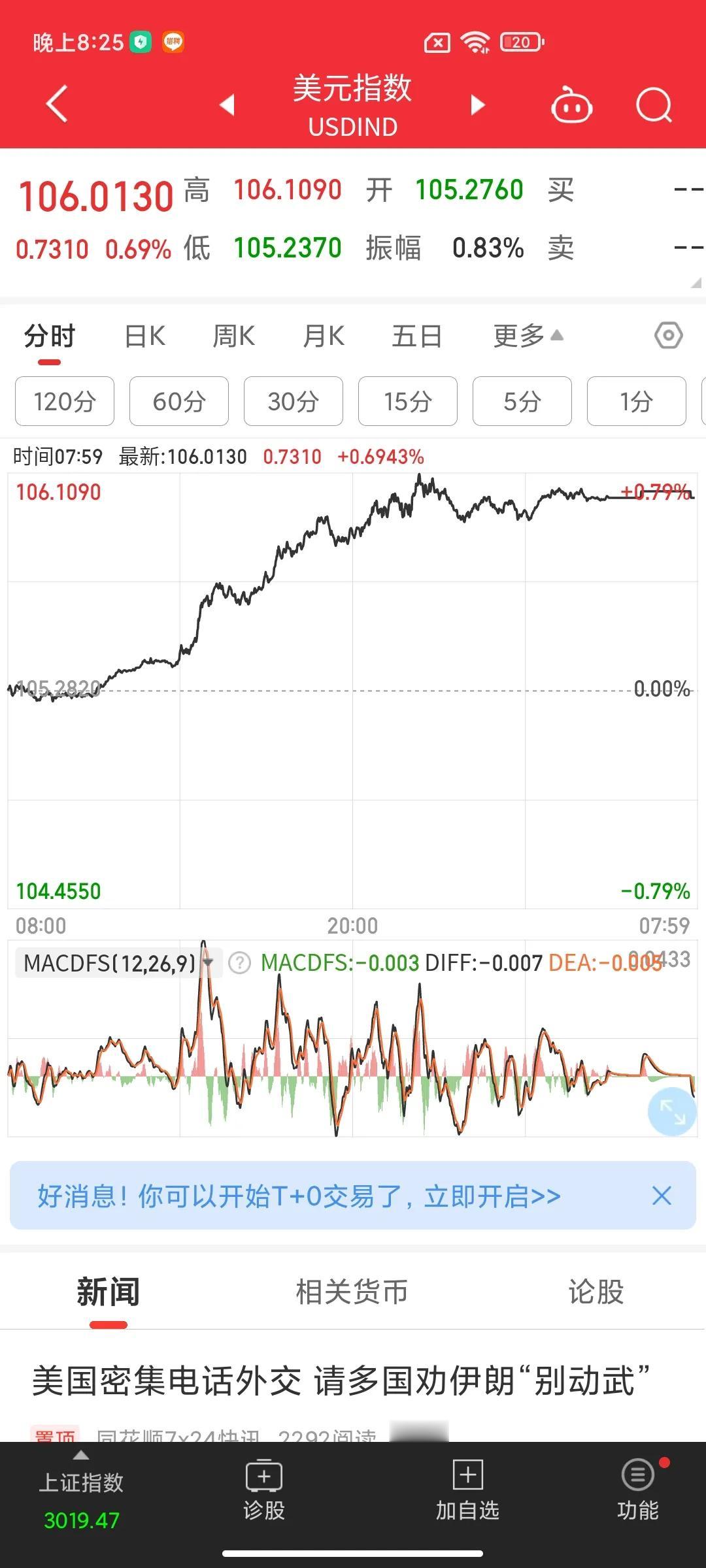
Task: Switch to the 相关货币 tab
Action: point(352,1291)
